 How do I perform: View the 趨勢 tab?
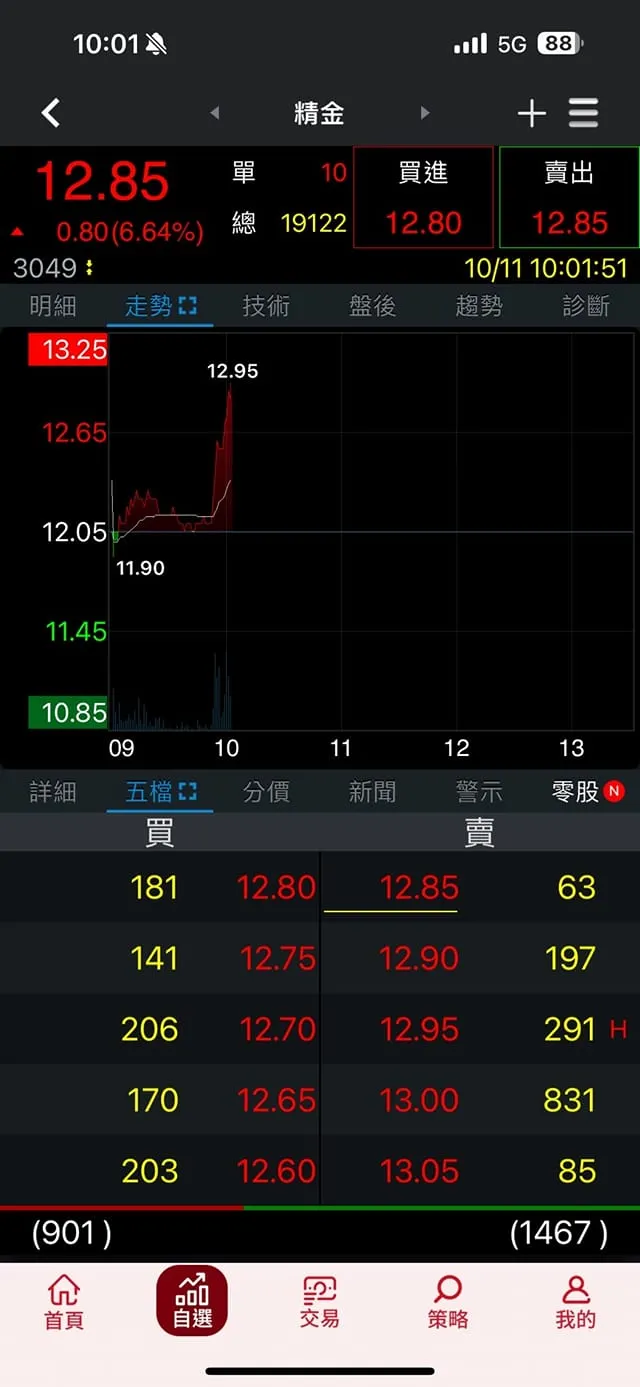pos(479,306)
